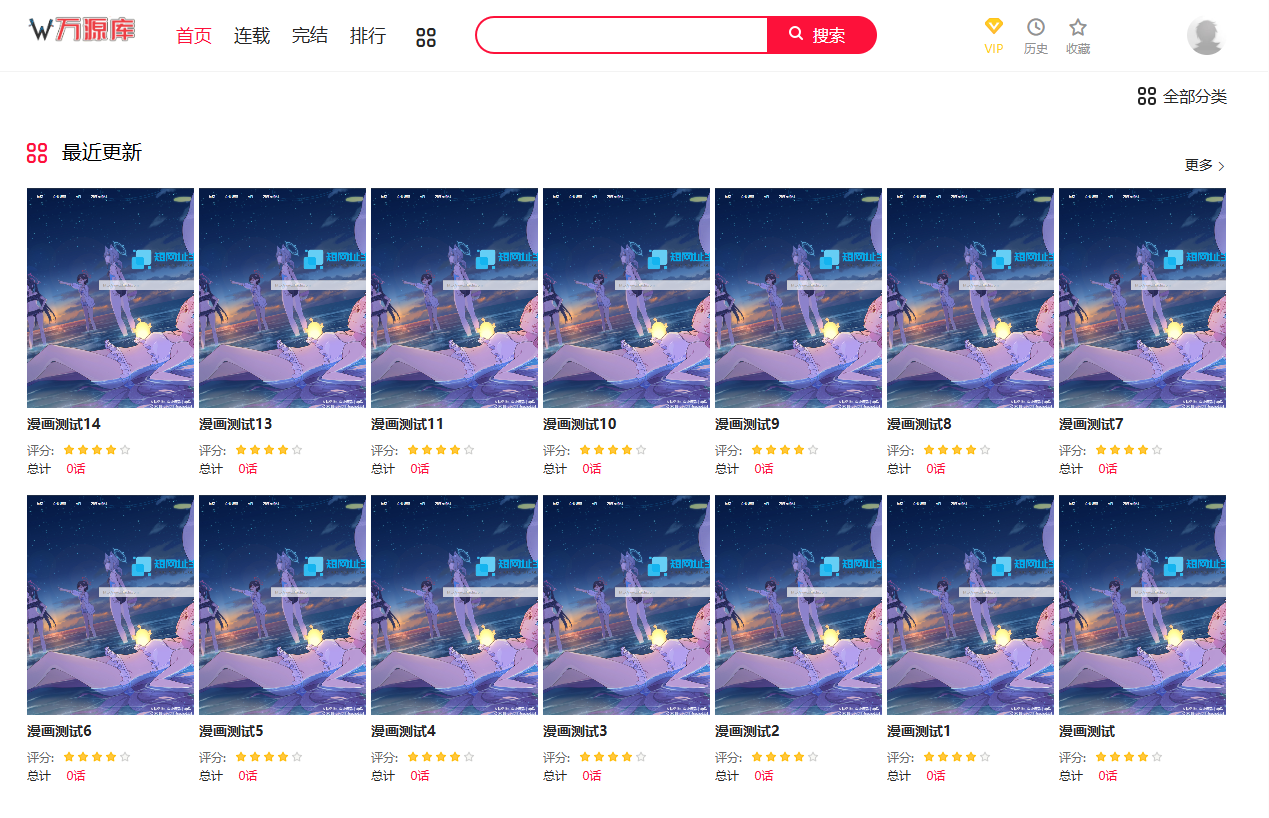Open the user profile avatar
This screenshot has width=1269, height=818.
click(x=1205, y=36)
